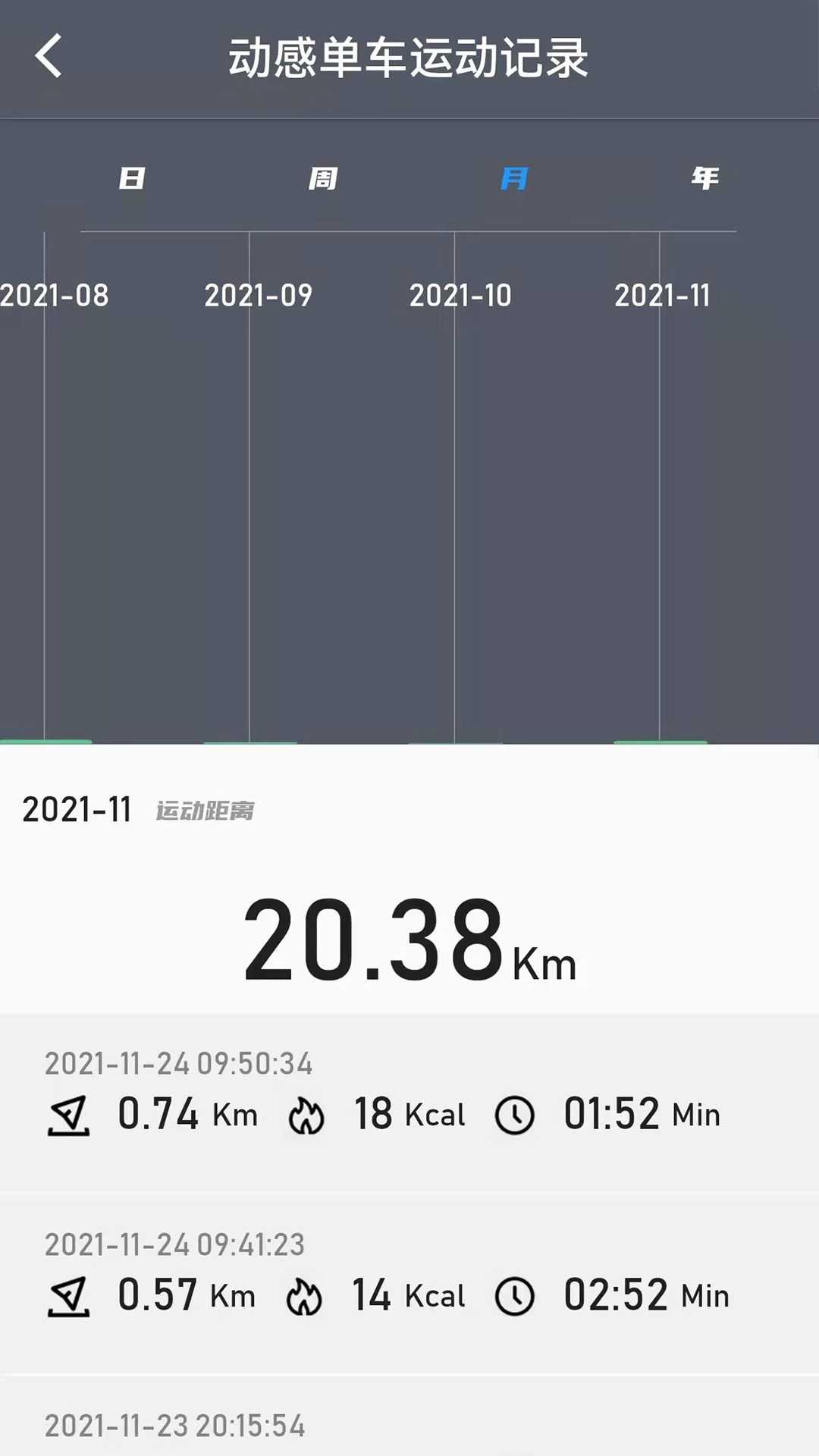Select the 年 yearly view
The image size is (819, 1456).
(x=705, y=179)
